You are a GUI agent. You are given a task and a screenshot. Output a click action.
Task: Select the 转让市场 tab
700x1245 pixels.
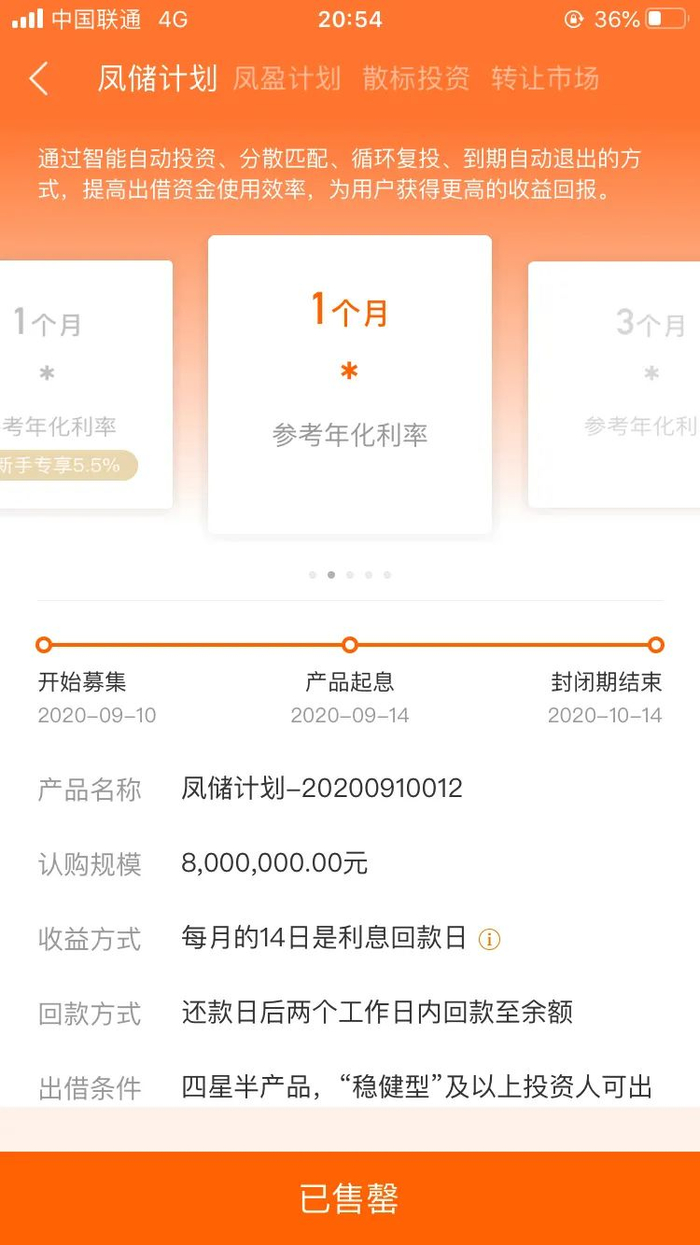pos(545,79)
